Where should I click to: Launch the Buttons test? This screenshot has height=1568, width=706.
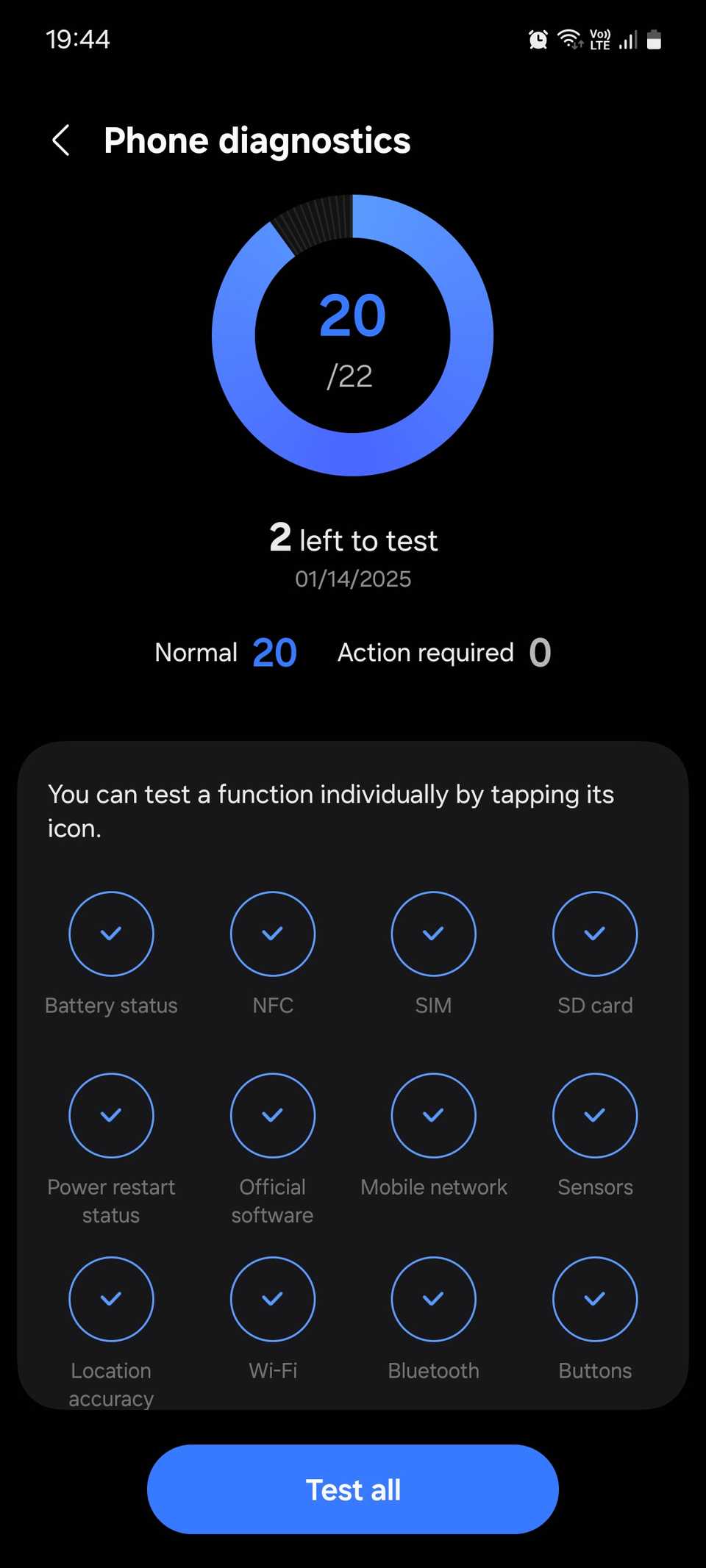(595, 1299)
